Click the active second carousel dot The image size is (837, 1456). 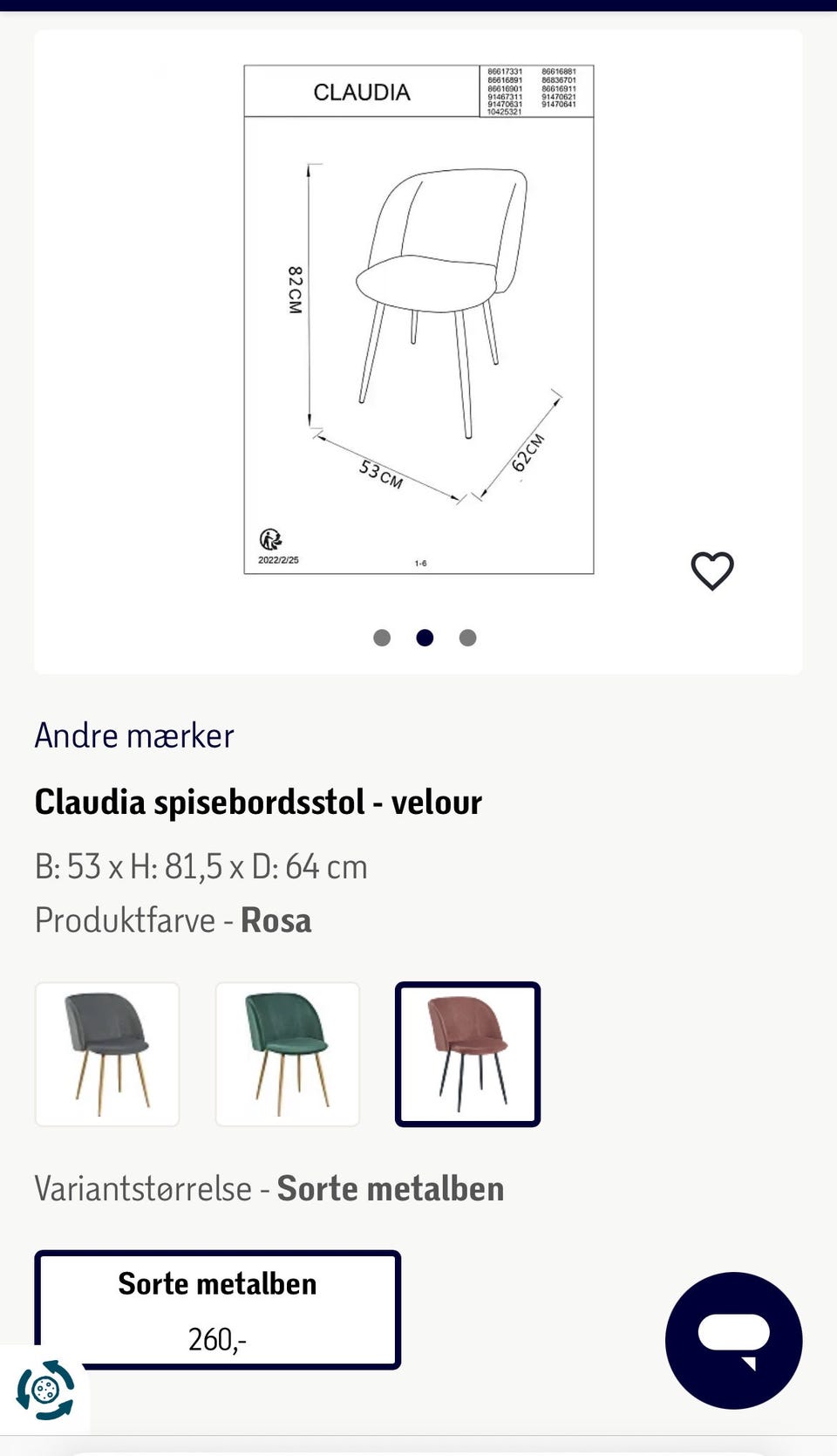coord(425,638)
